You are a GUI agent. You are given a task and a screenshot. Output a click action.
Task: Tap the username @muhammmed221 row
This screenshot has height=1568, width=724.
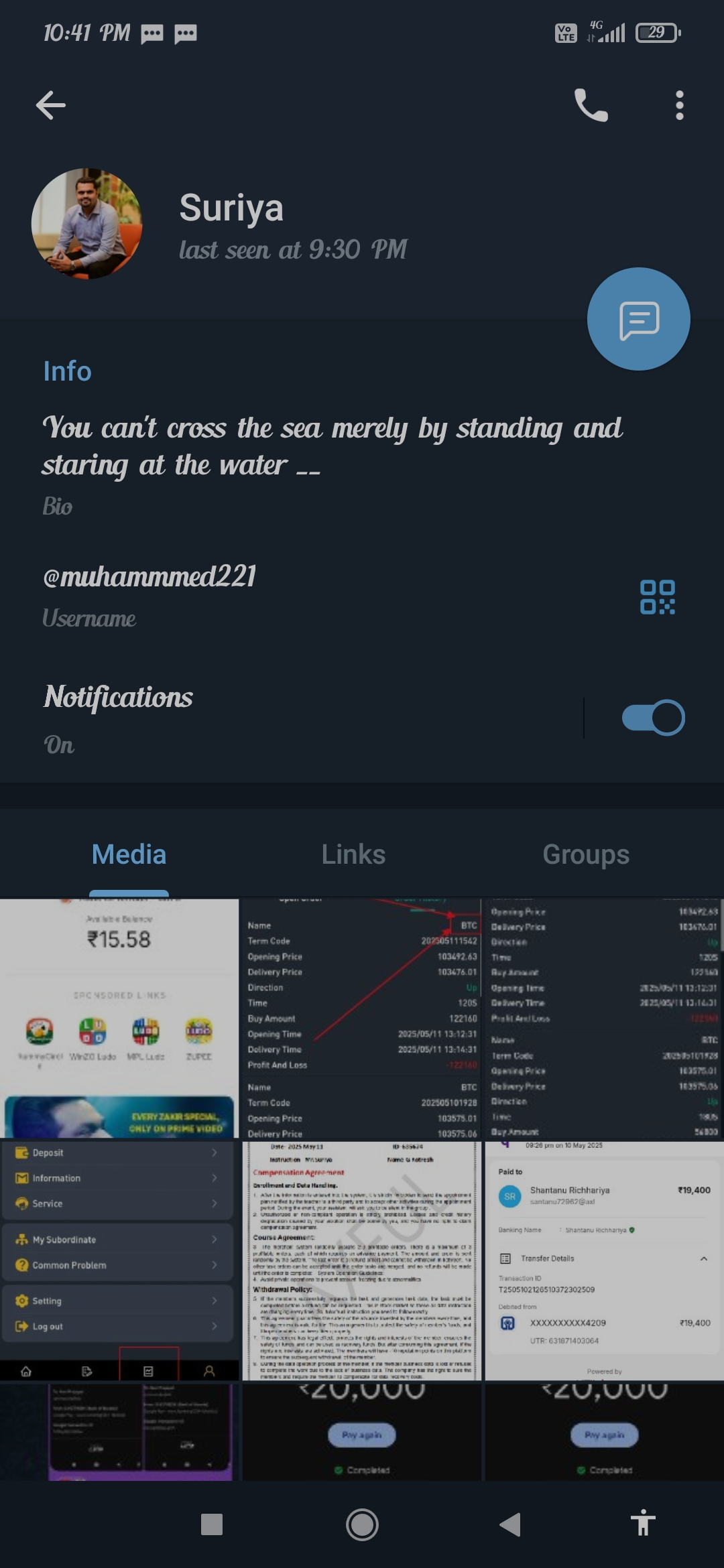tap(268, 594)
